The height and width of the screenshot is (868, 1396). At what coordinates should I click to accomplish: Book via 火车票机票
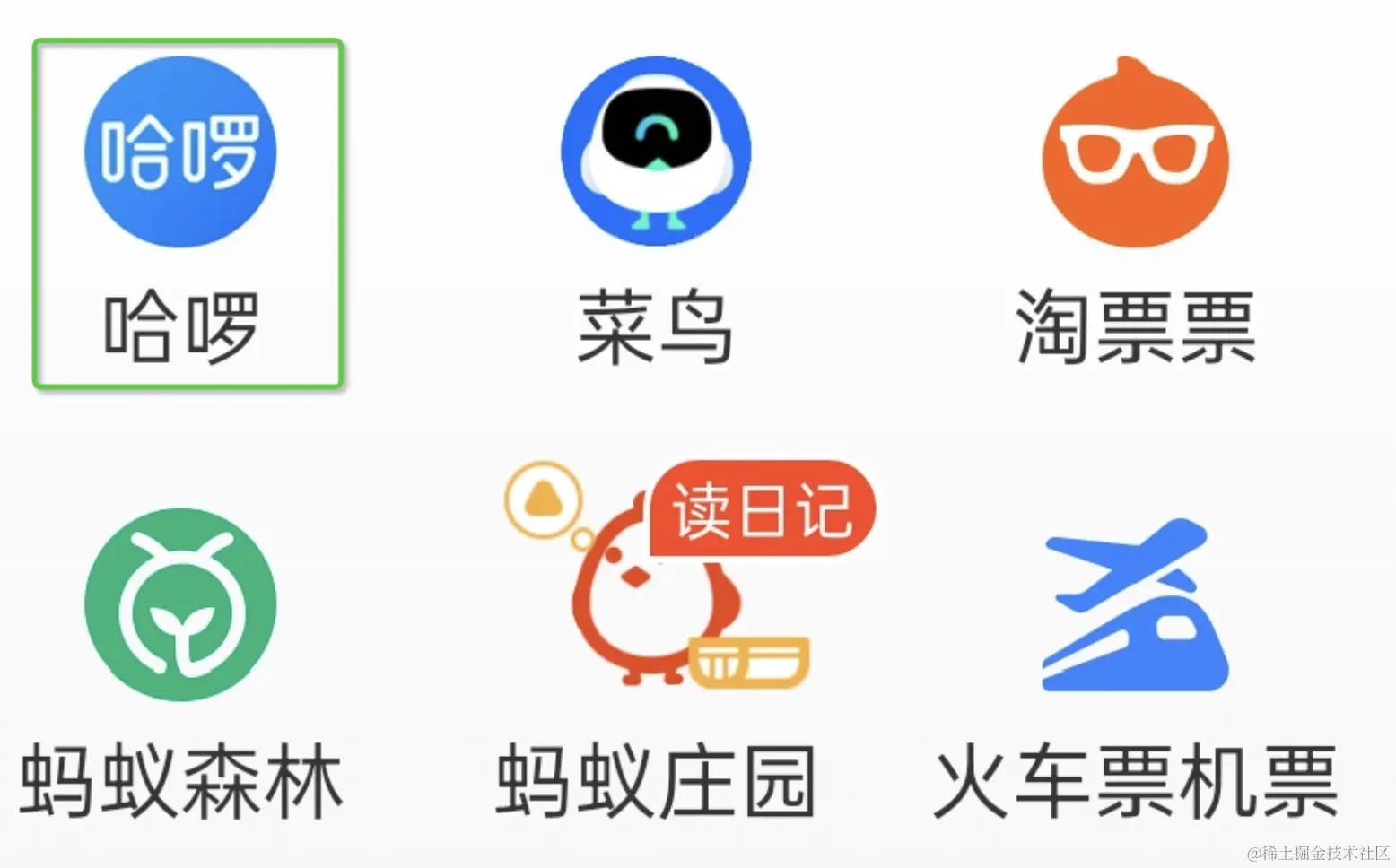[1134, 606]
